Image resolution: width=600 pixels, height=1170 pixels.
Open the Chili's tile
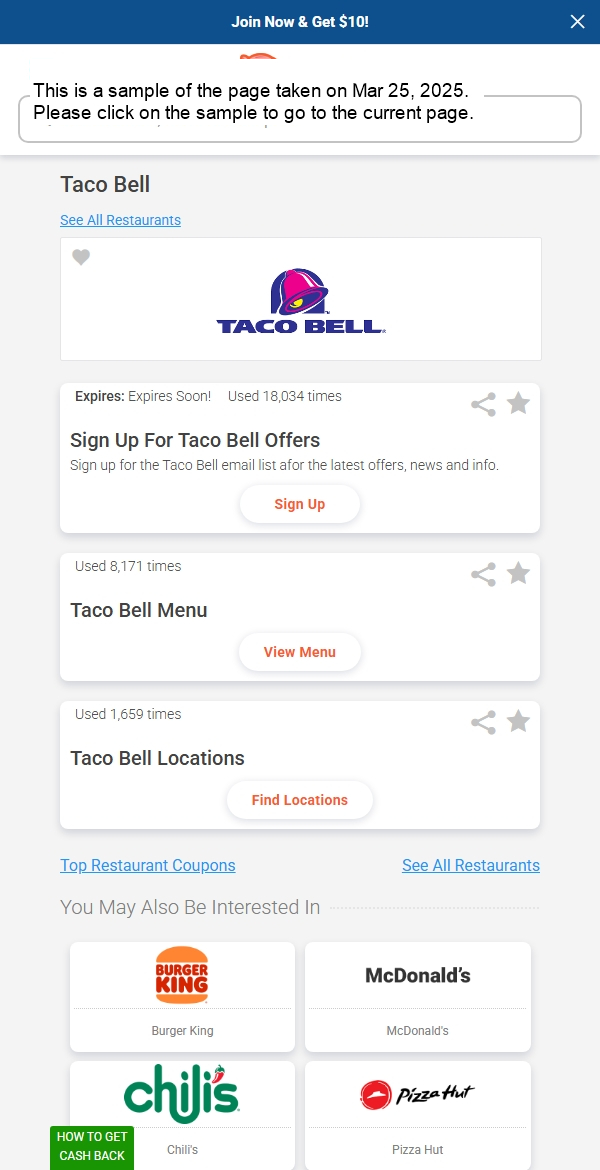(x=182, y=1110)
